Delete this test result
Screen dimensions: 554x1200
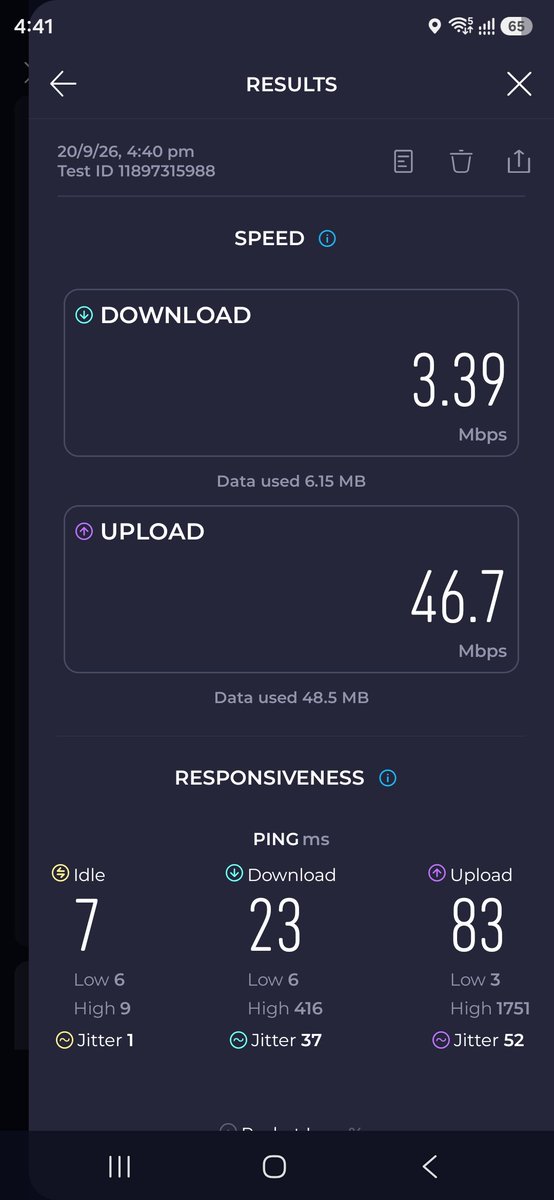tap(461, 161)
